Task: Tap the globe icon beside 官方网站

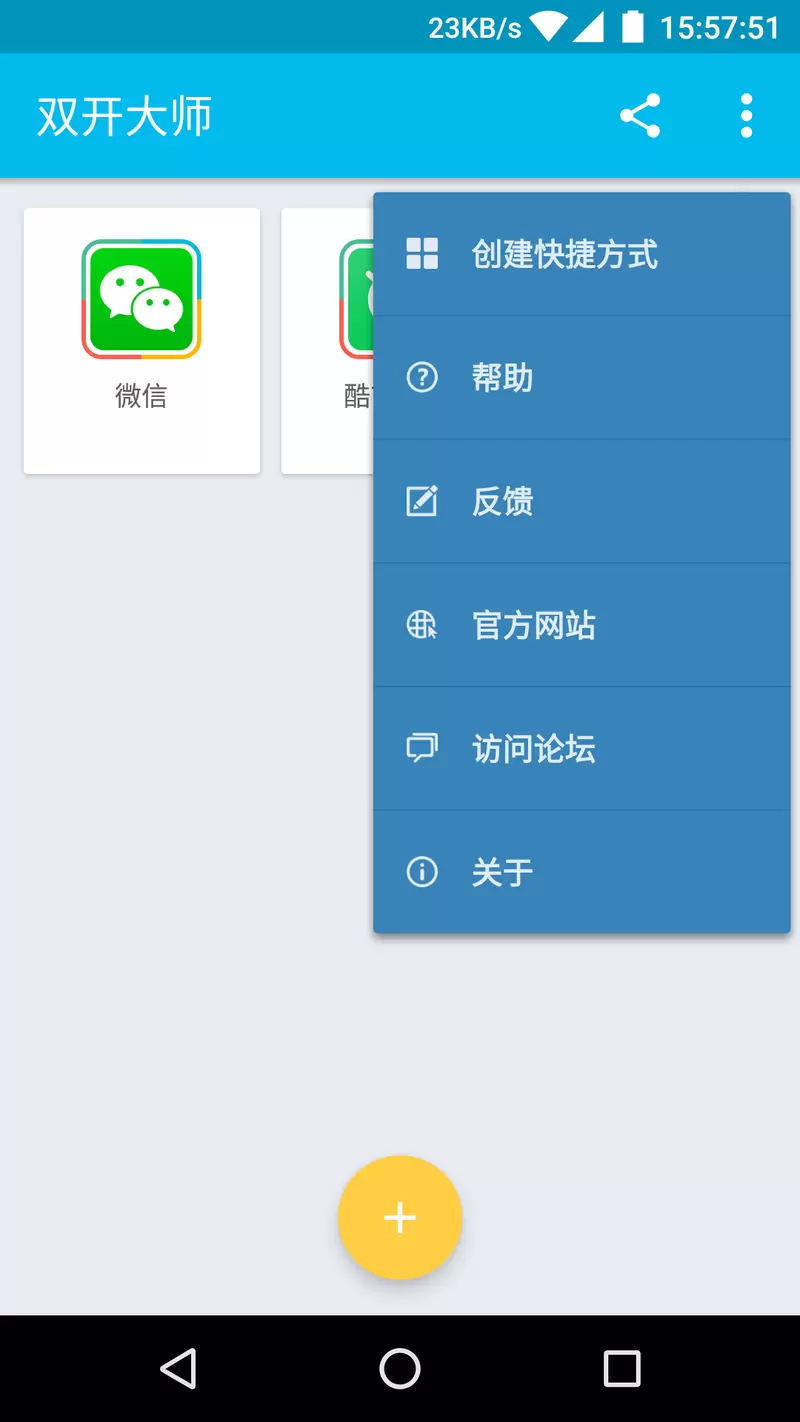Action: (422, 624)
